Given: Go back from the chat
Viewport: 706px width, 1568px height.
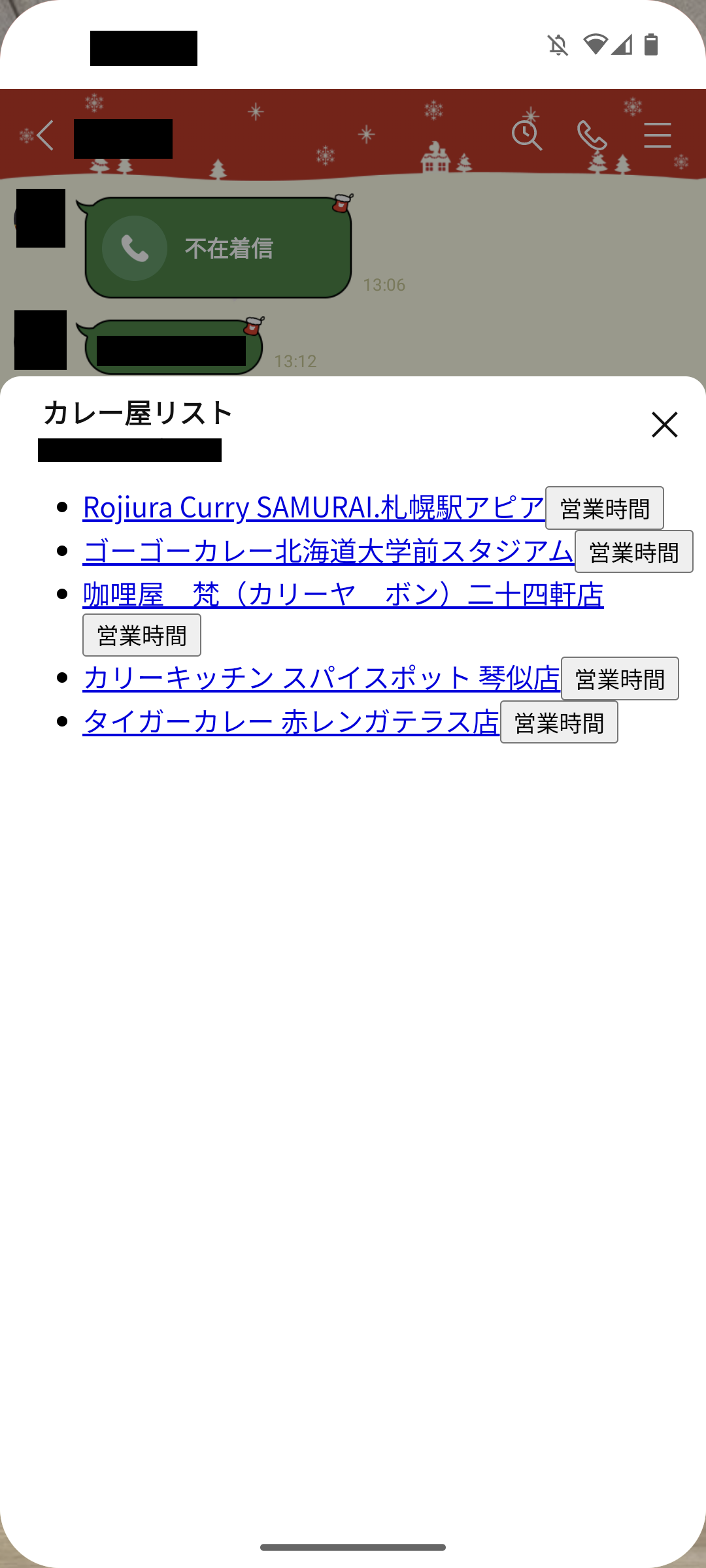Looking at the screenshot, I should 44,136.
